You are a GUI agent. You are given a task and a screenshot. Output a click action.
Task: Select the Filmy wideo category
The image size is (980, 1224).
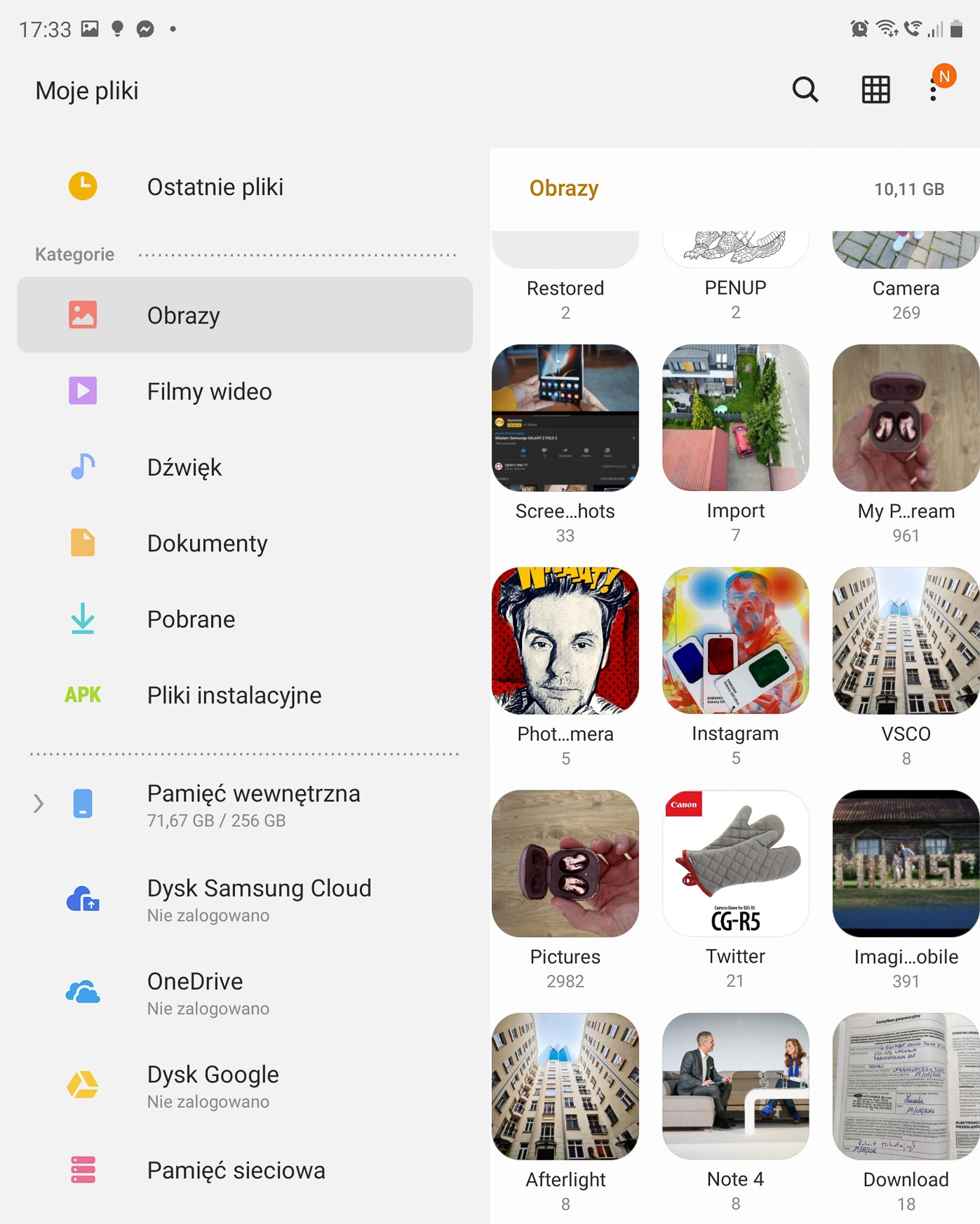(x=209, y=391)
